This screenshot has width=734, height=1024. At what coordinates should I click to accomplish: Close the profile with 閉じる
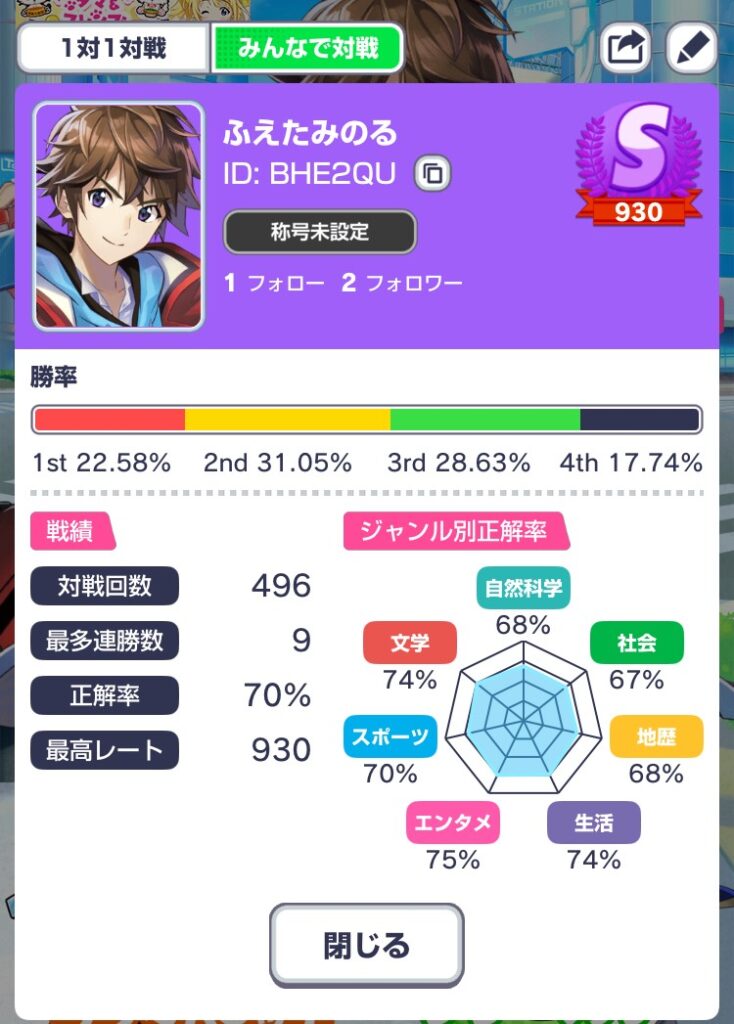366,945
